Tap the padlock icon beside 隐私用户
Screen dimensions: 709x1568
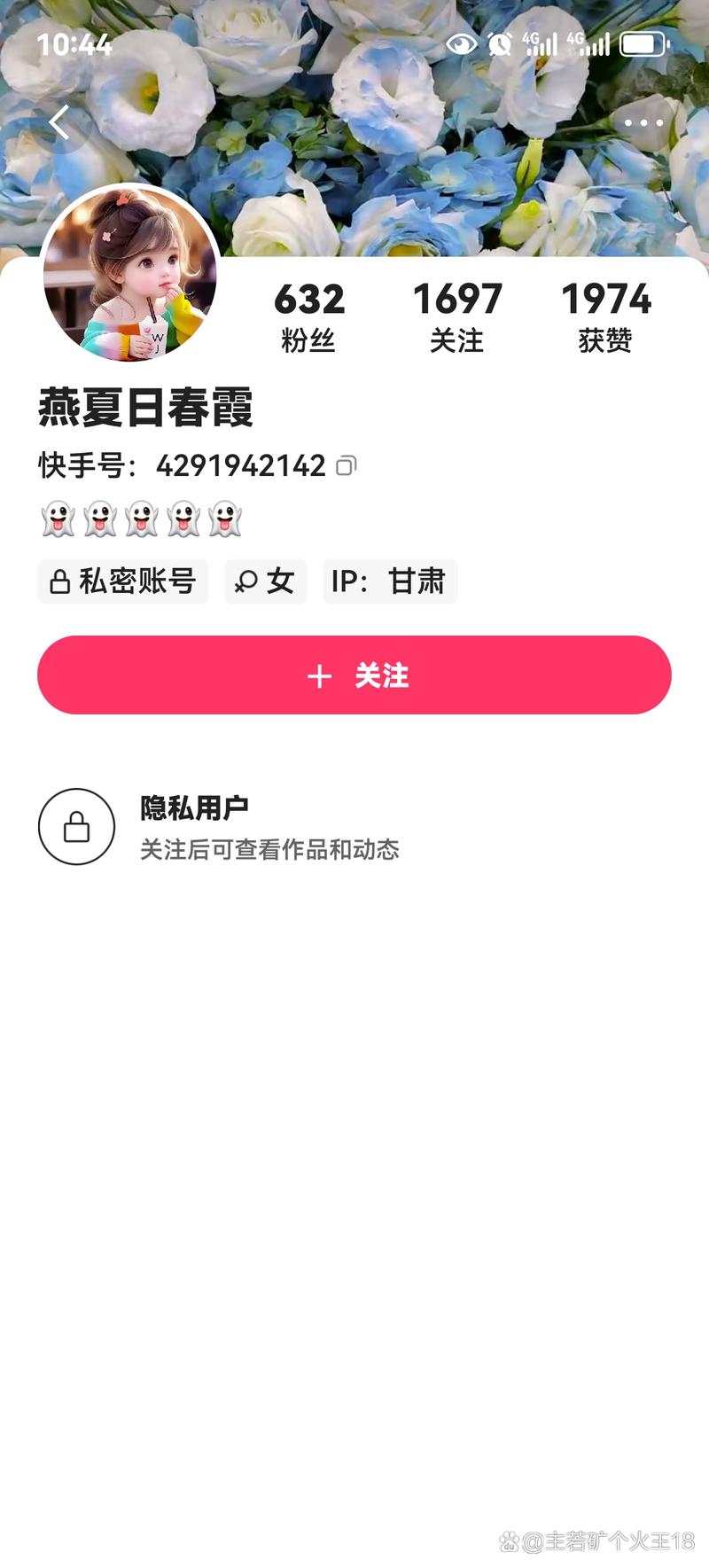76,826
